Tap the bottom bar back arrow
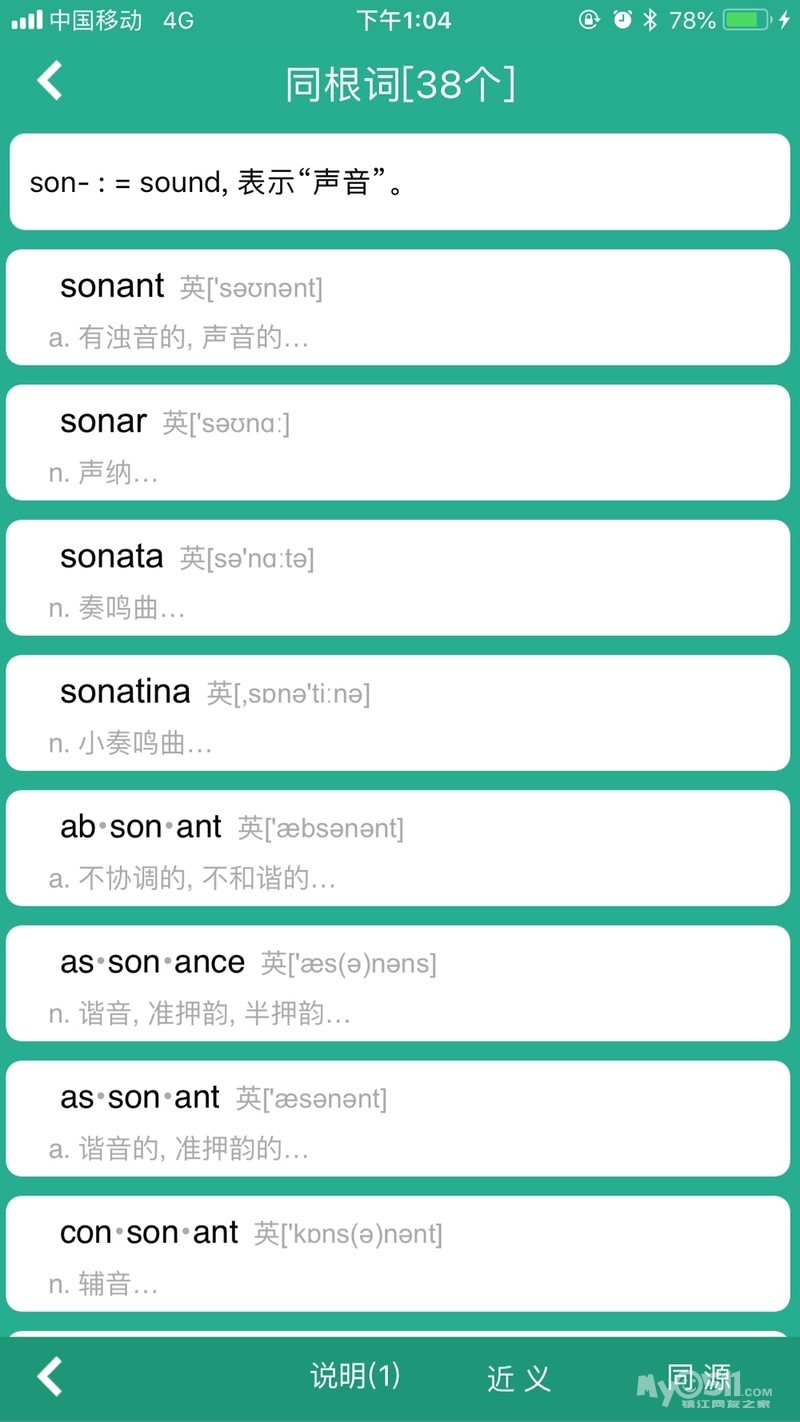This screenshot has height=1422, width=800. coord(50,1377)
